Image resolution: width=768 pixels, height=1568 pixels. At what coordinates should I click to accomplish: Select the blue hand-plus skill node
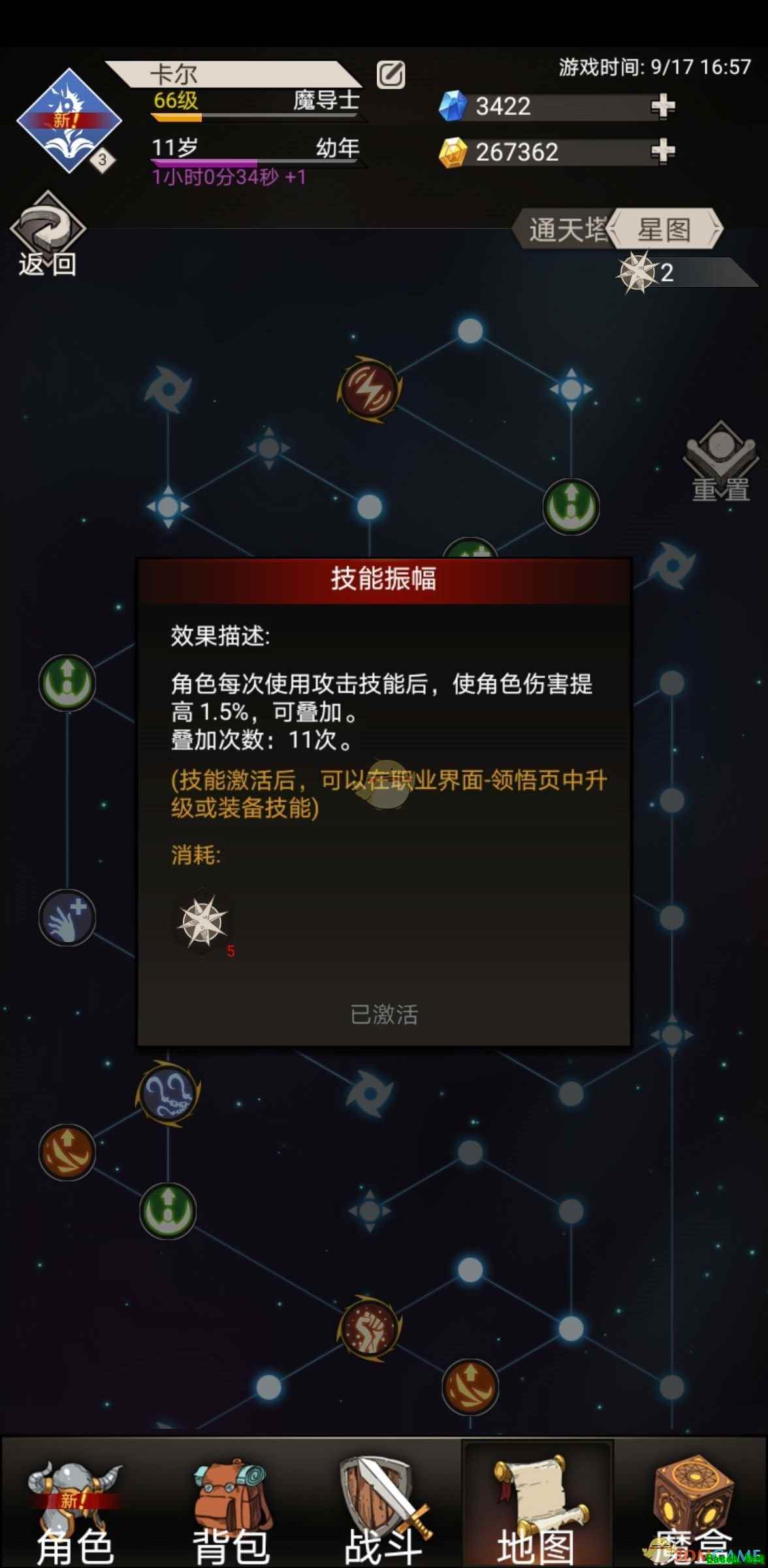pyautogui.click(x=67, y=918)
